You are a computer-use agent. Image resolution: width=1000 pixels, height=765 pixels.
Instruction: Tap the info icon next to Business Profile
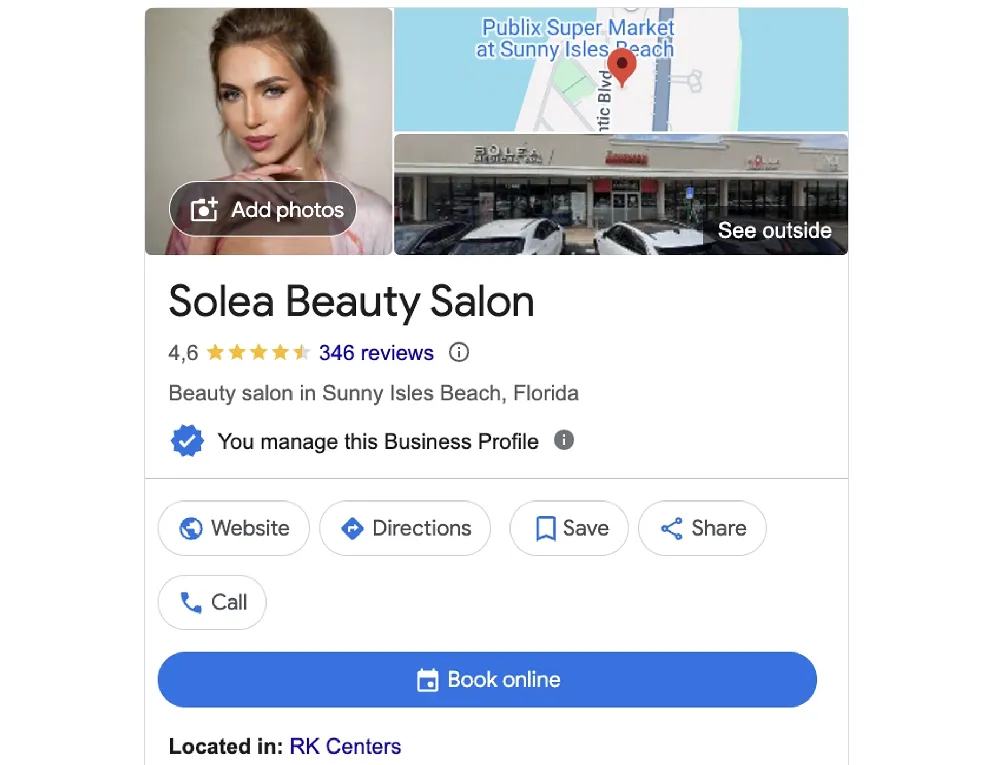pos(564,440)
